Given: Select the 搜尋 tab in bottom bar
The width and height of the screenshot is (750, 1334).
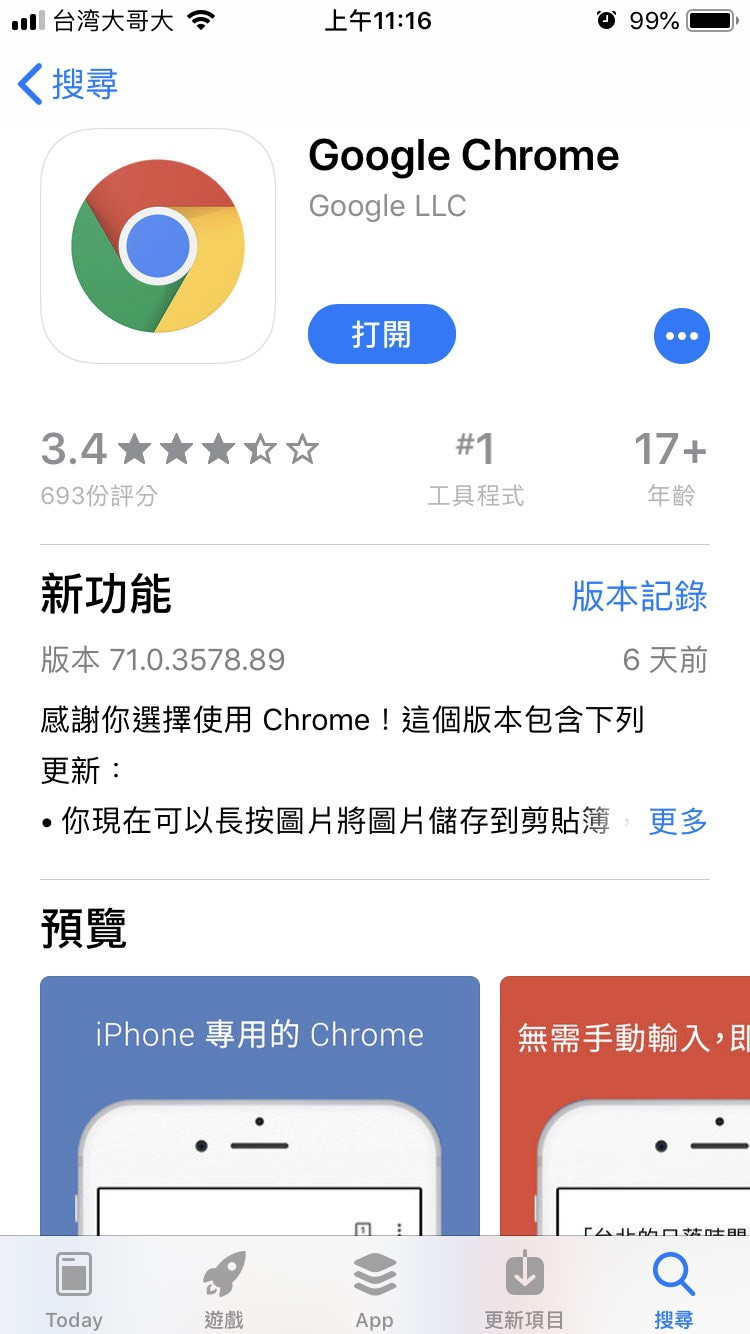Looking at the screenshot, I should [673, 1289].
